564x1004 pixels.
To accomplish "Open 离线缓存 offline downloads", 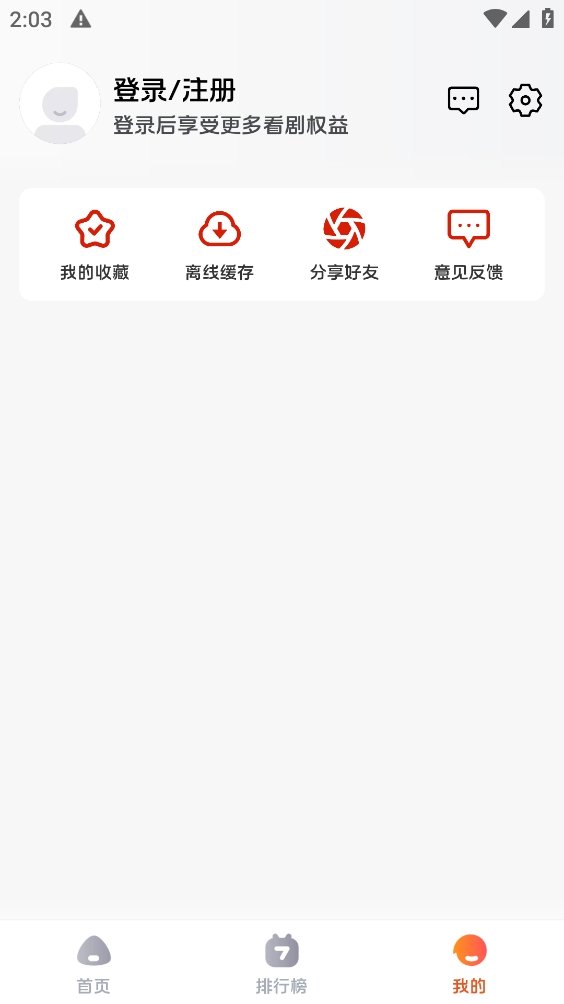I will [220, 245].
